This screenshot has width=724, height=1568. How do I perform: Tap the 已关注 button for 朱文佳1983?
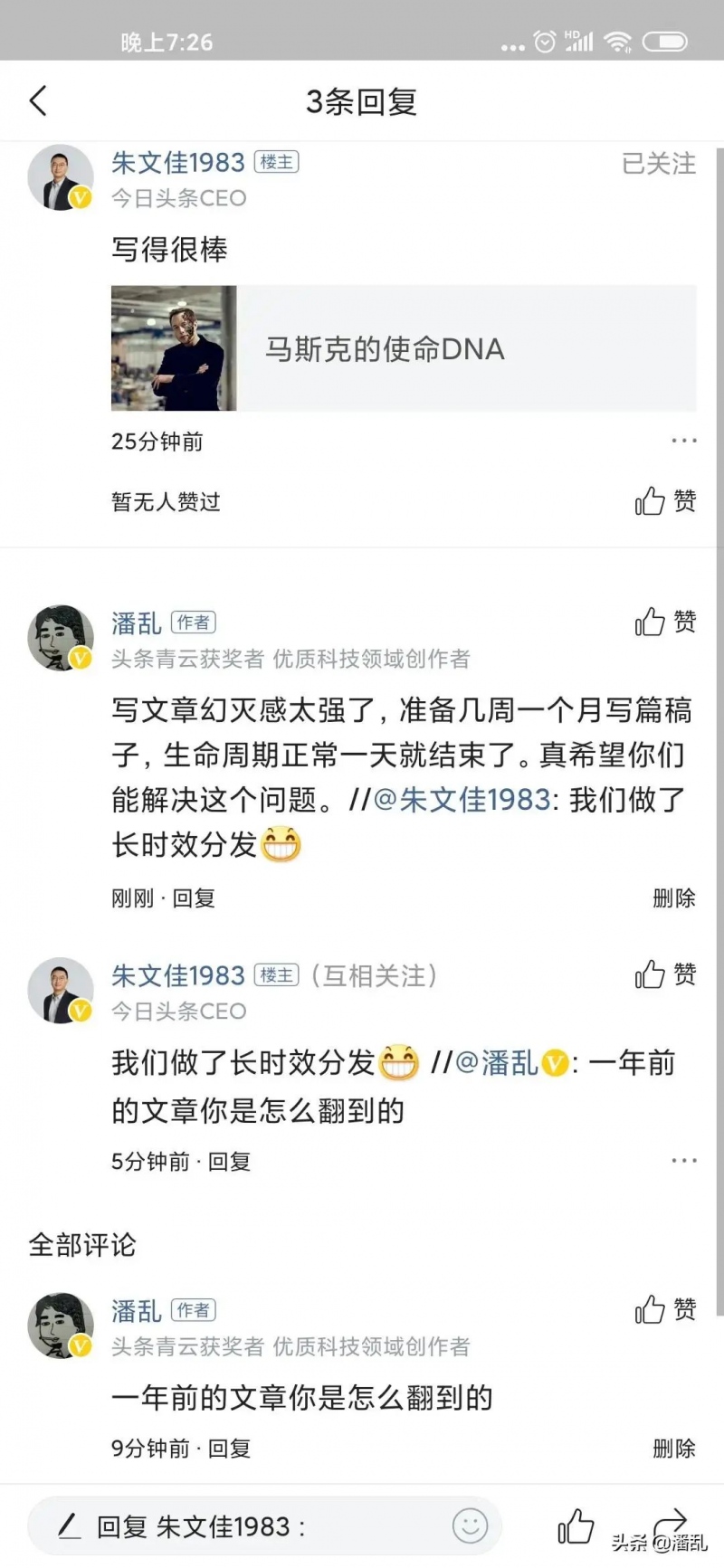[658, 164]
